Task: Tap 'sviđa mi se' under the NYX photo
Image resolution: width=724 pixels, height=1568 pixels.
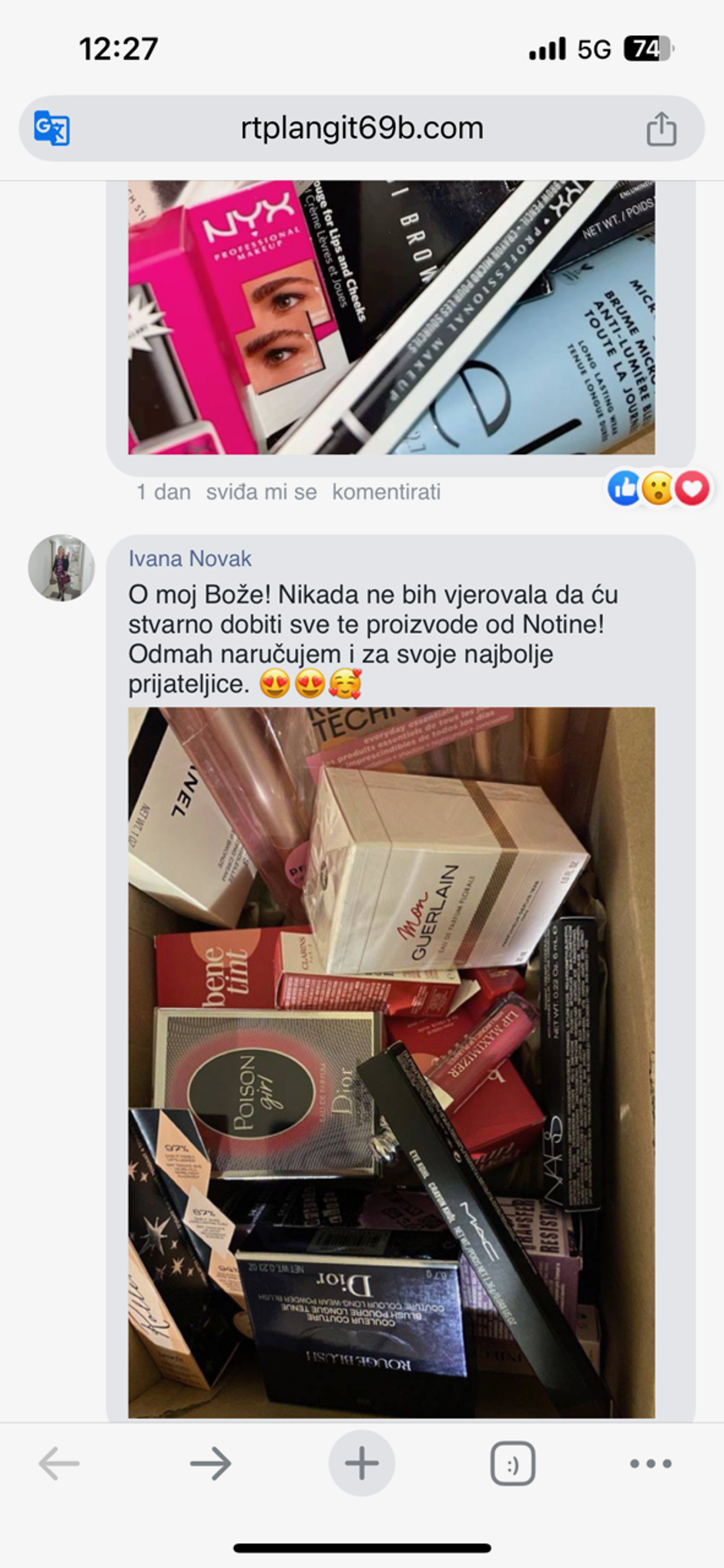Action: point(261,492)
